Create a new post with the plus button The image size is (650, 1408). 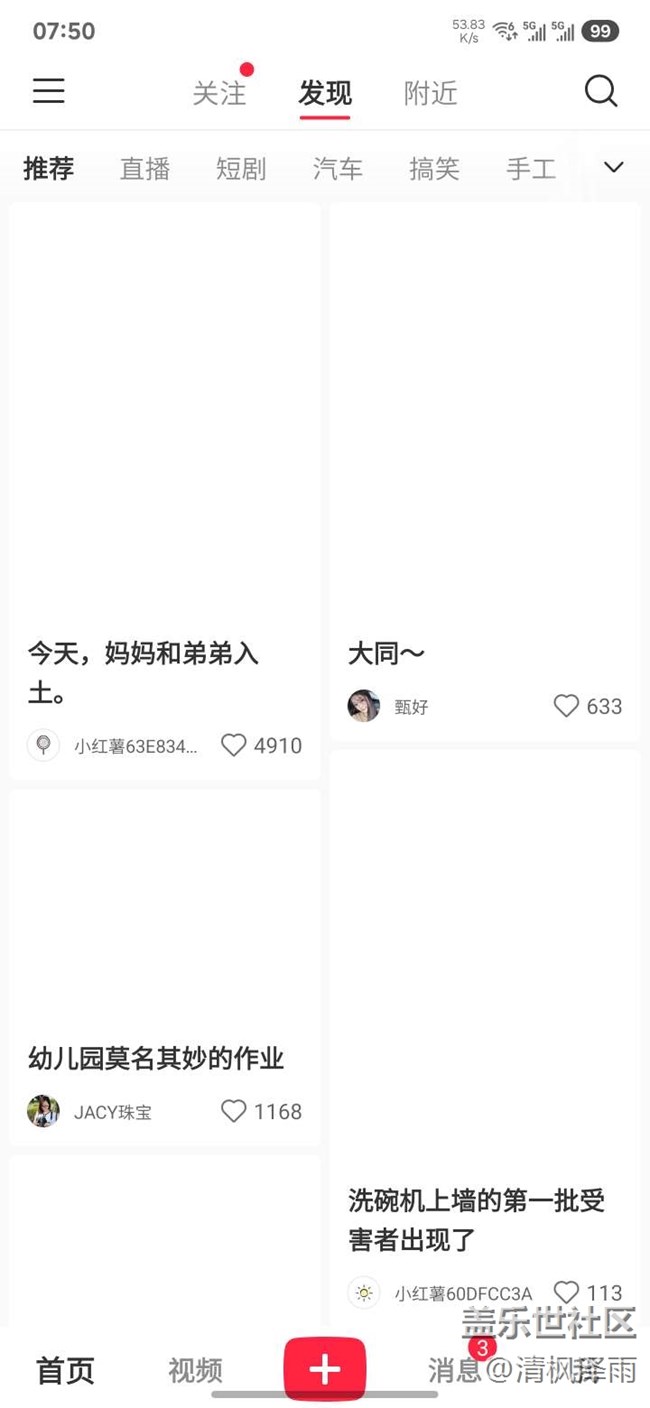pyautogui.click(x=325, y=1369)
